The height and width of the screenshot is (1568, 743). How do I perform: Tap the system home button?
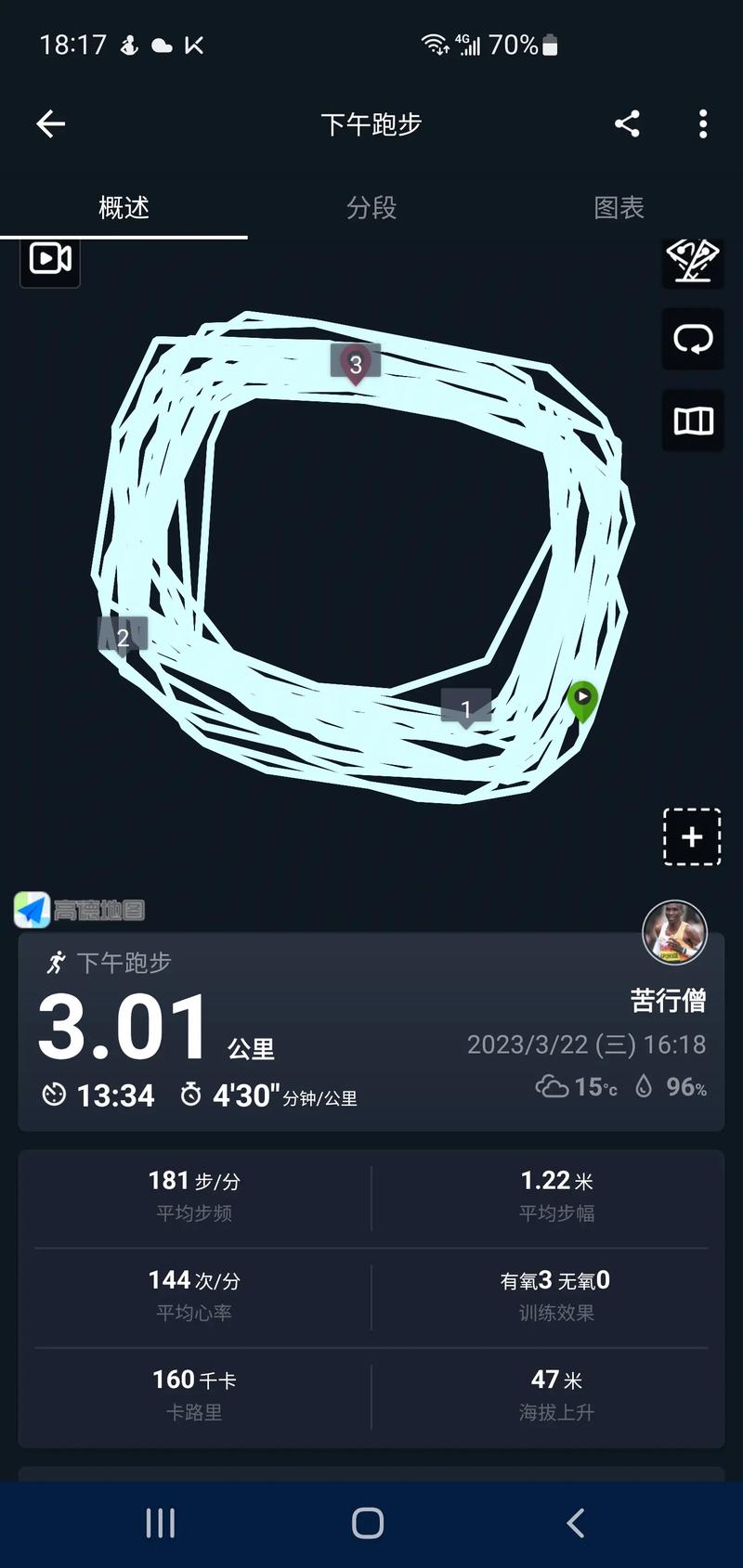tap(368, 1523)
